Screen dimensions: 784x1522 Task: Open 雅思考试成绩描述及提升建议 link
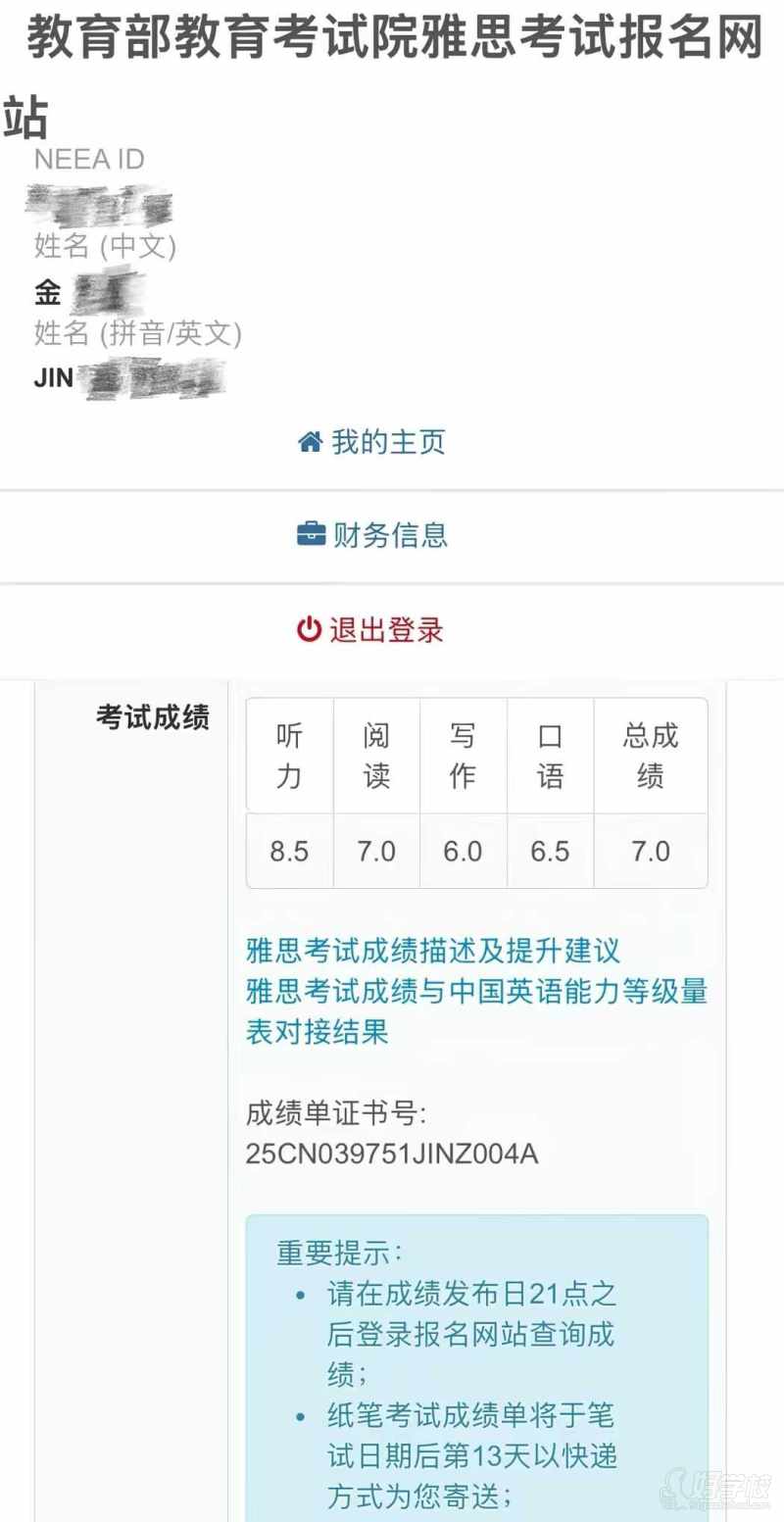click(433, 951)
